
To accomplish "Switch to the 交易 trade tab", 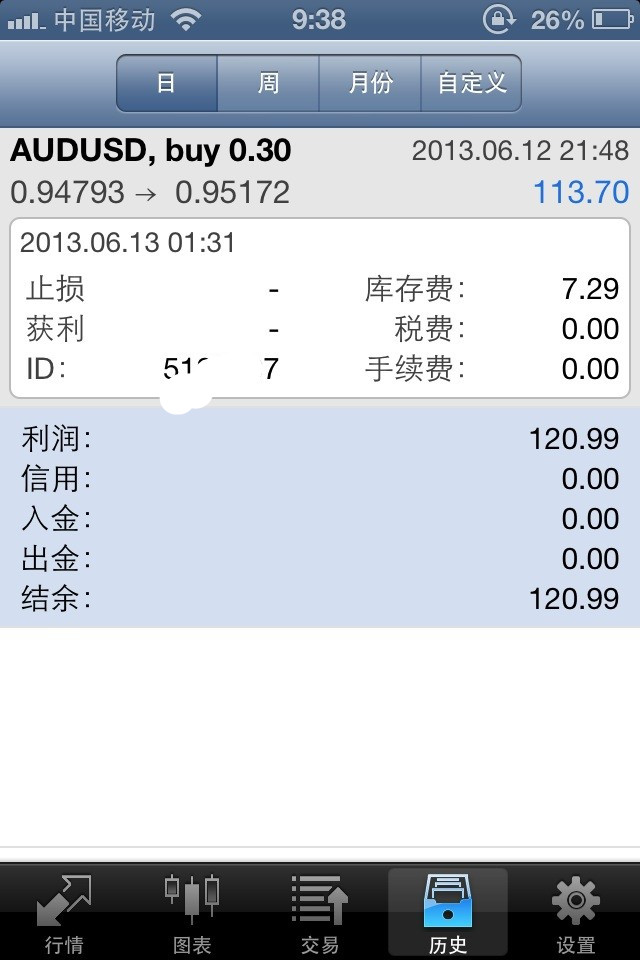I will [x=320, y=912].
